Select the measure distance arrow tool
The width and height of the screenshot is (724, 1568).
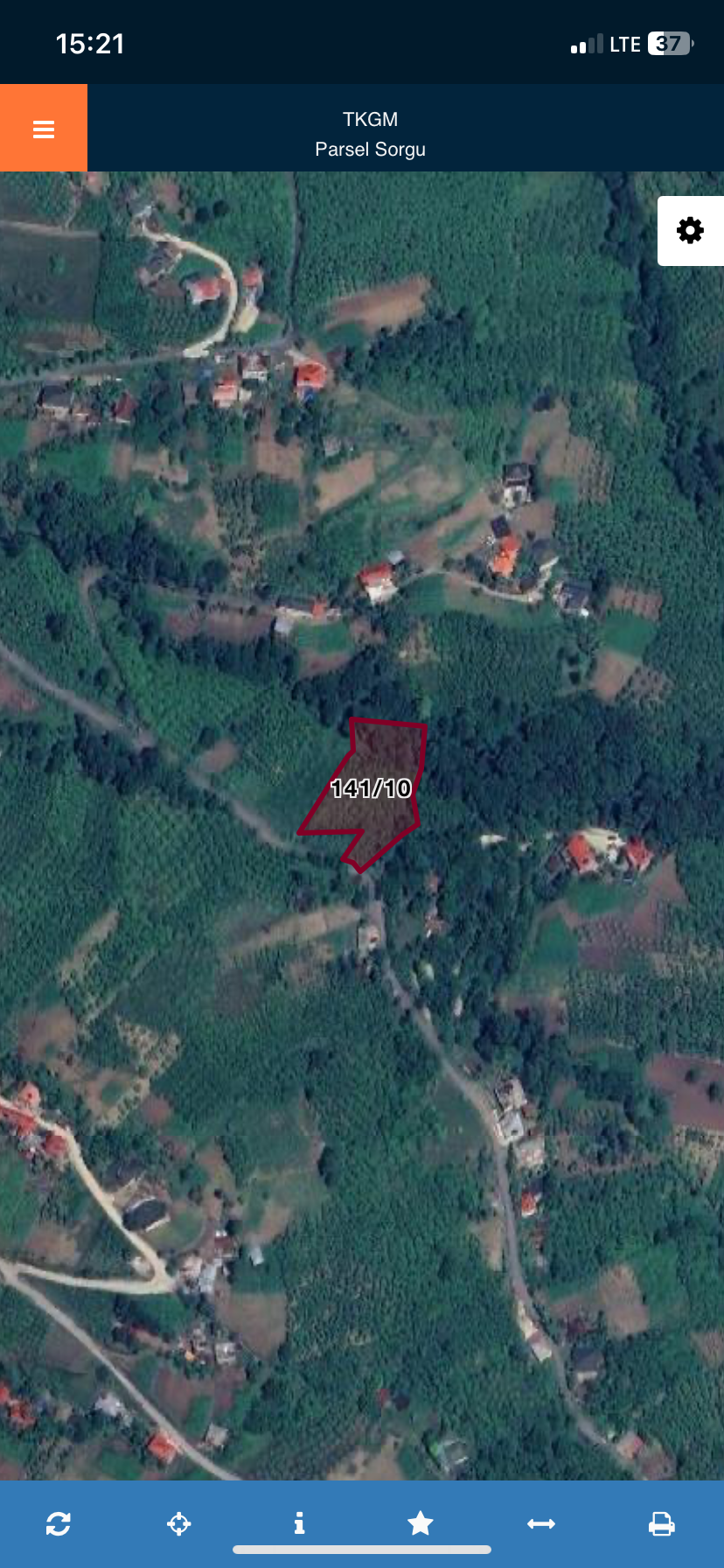point(541,1523)
